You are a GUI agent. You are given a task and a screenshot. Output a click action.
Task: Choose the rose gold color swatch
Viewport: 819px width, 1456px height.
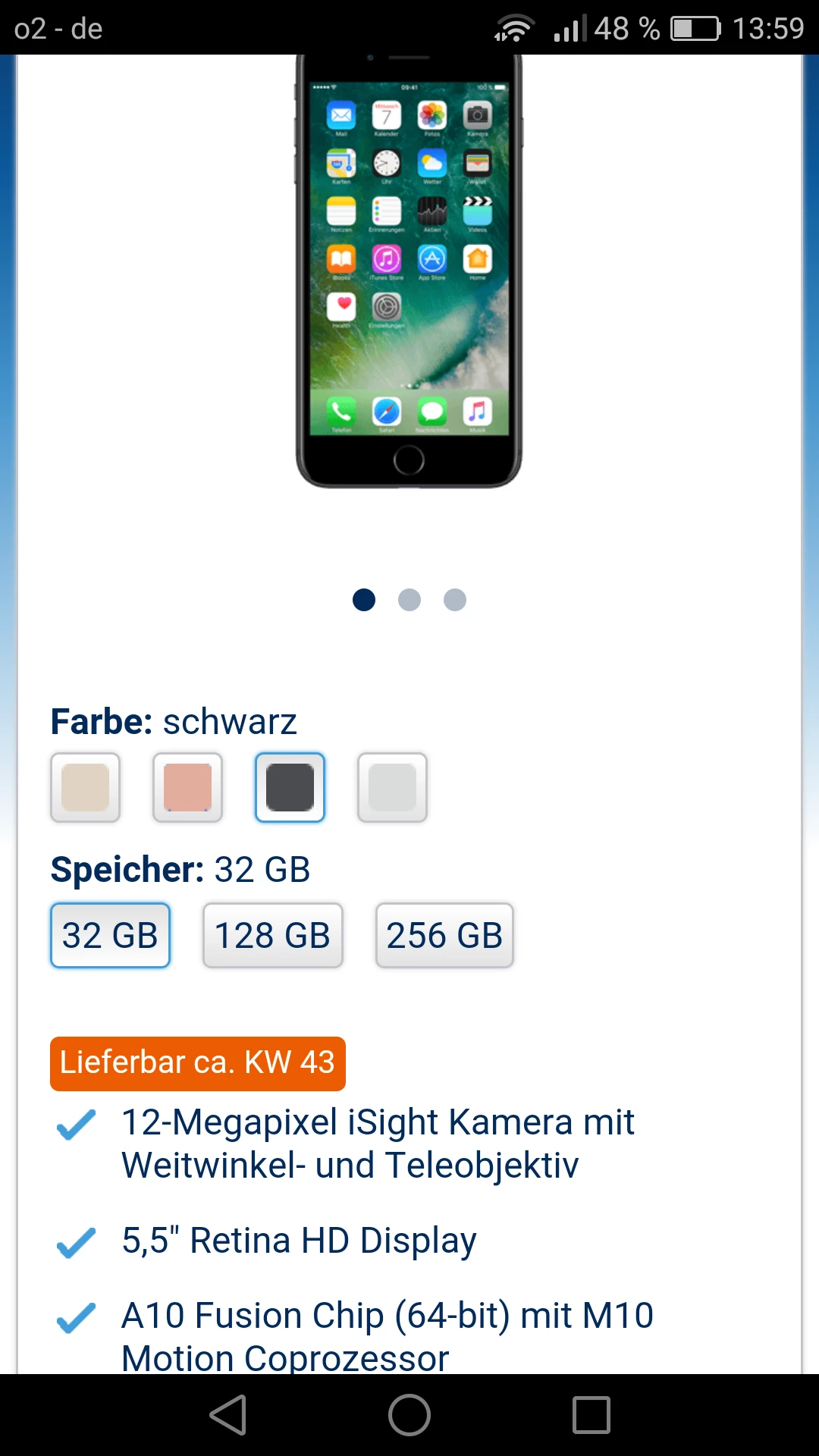(187, 787)
